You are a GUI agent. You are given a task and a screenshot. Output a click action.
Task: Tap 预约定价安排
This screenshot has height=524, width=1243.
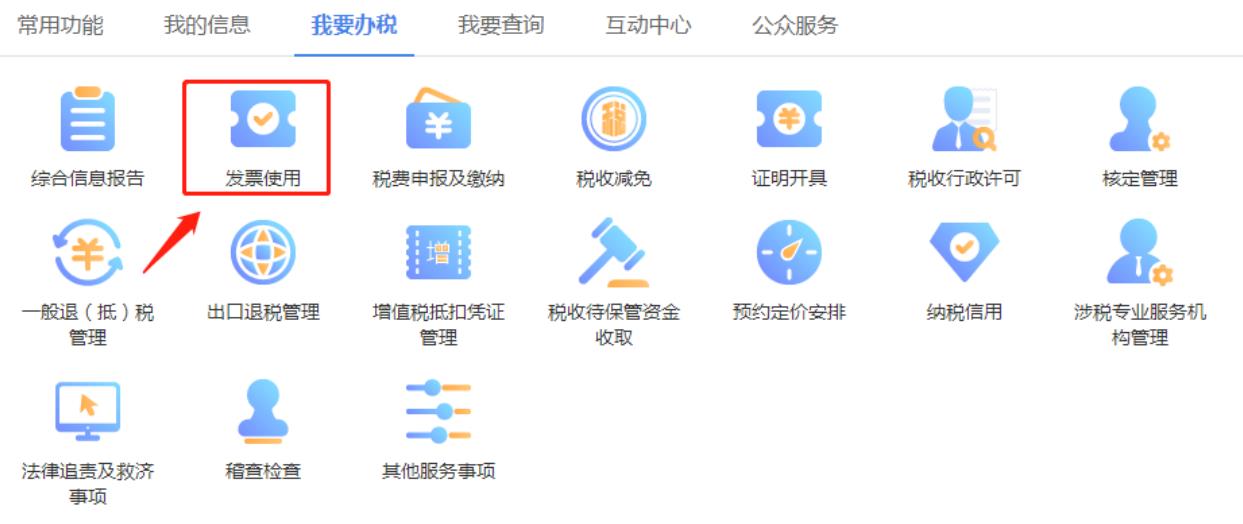pyautogui.click(x=789, y=253)
